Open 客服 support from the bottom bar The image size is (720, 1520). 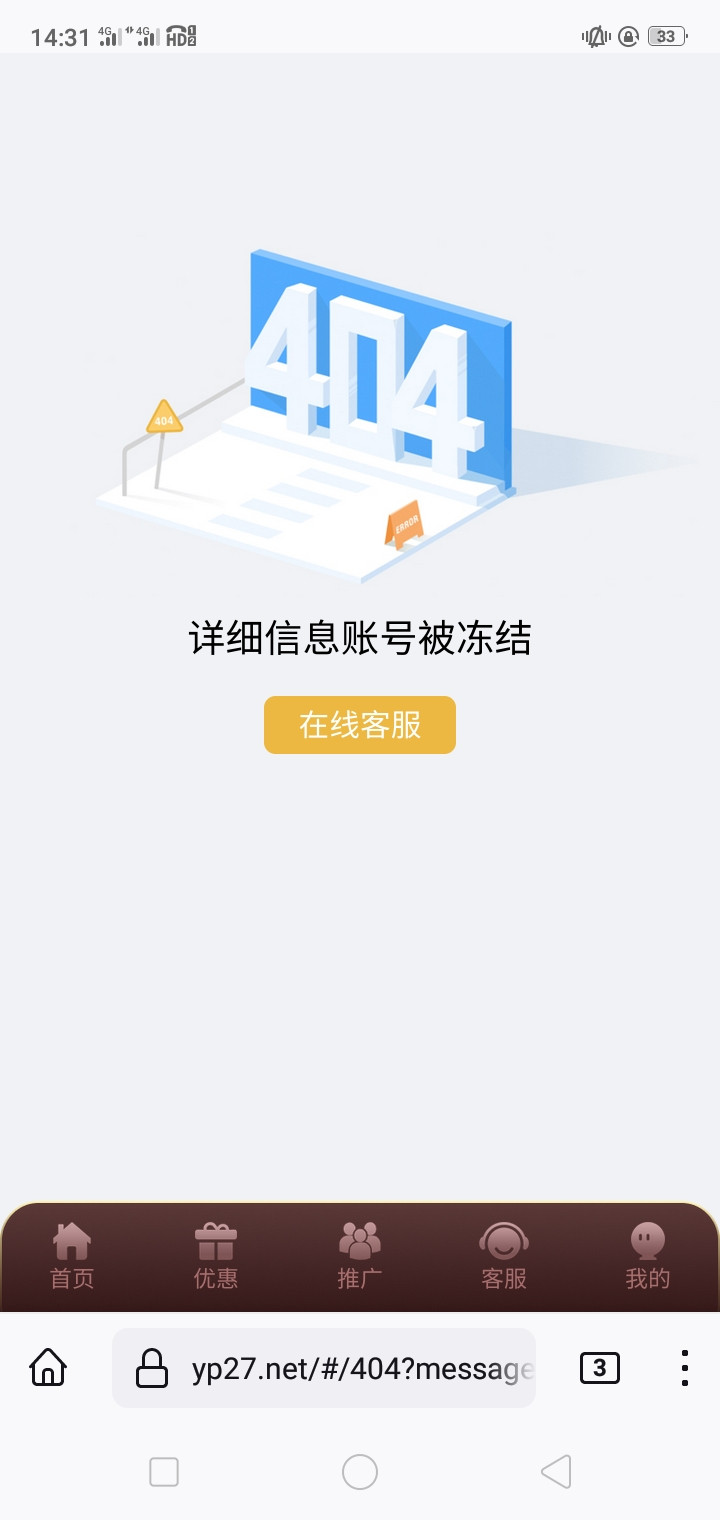[503, 1258]
